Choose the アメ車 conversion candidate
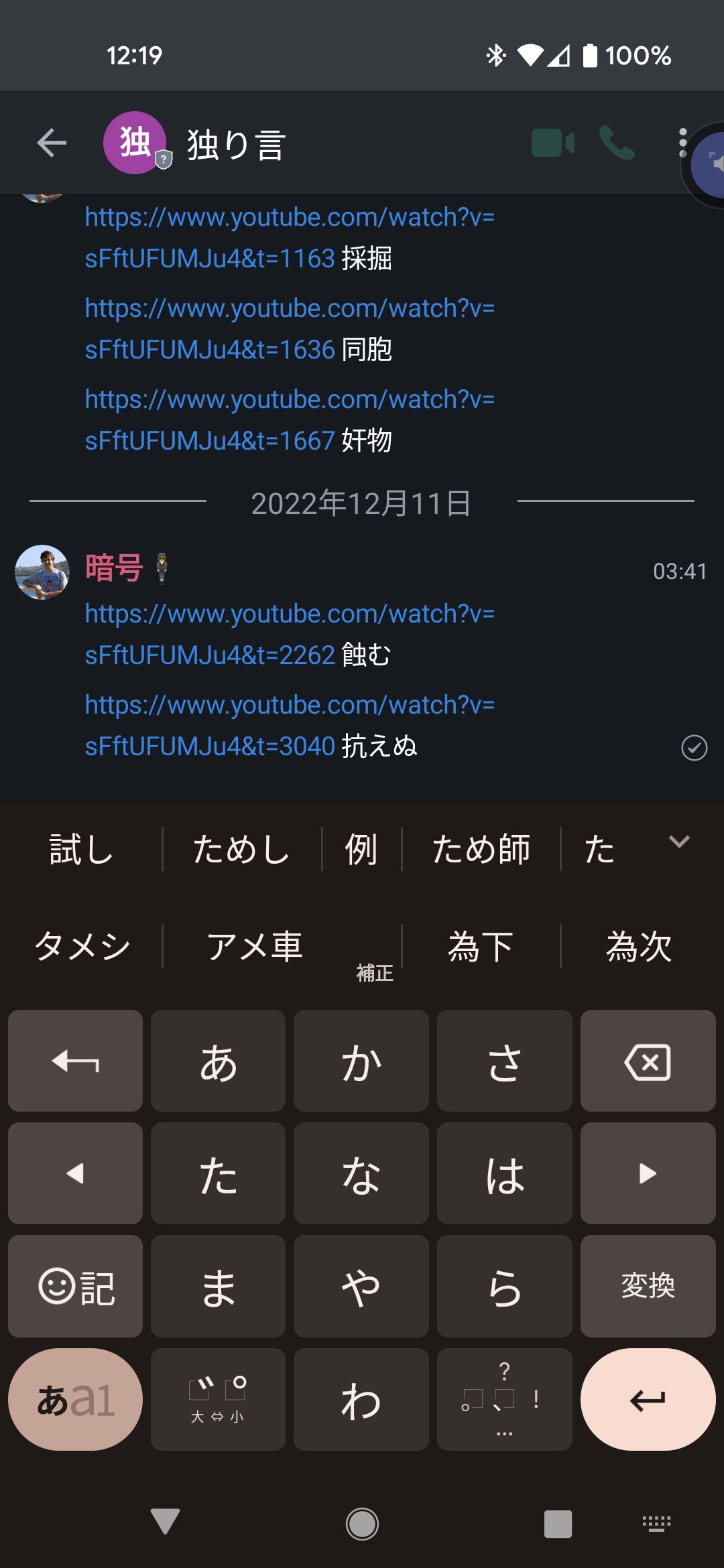The height and width of the screenshot is (1568, 724). (x=255, y=945)
